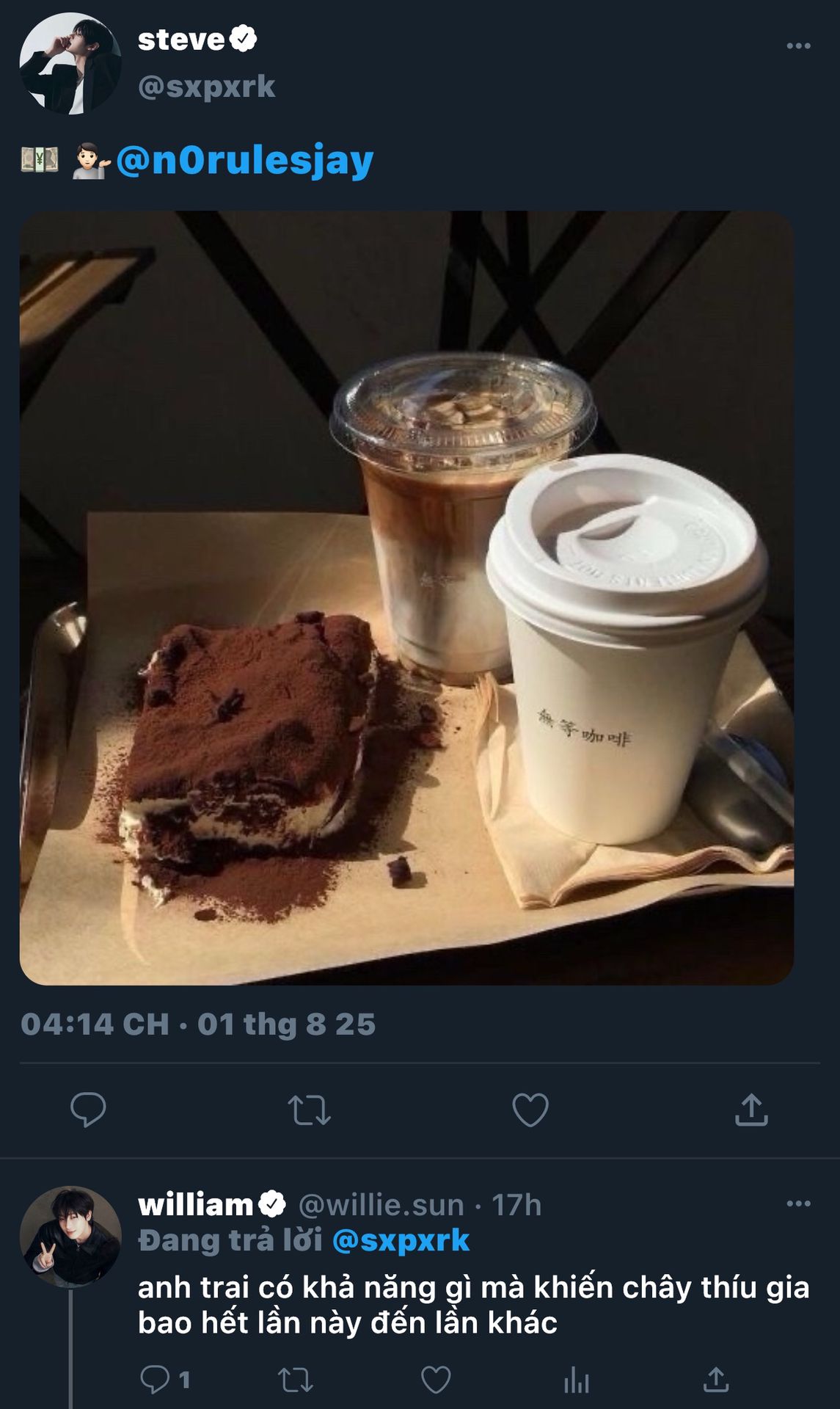840x1409 pixels.
Task: Reply to william's comment
Action: click(x=156, y=1380)
